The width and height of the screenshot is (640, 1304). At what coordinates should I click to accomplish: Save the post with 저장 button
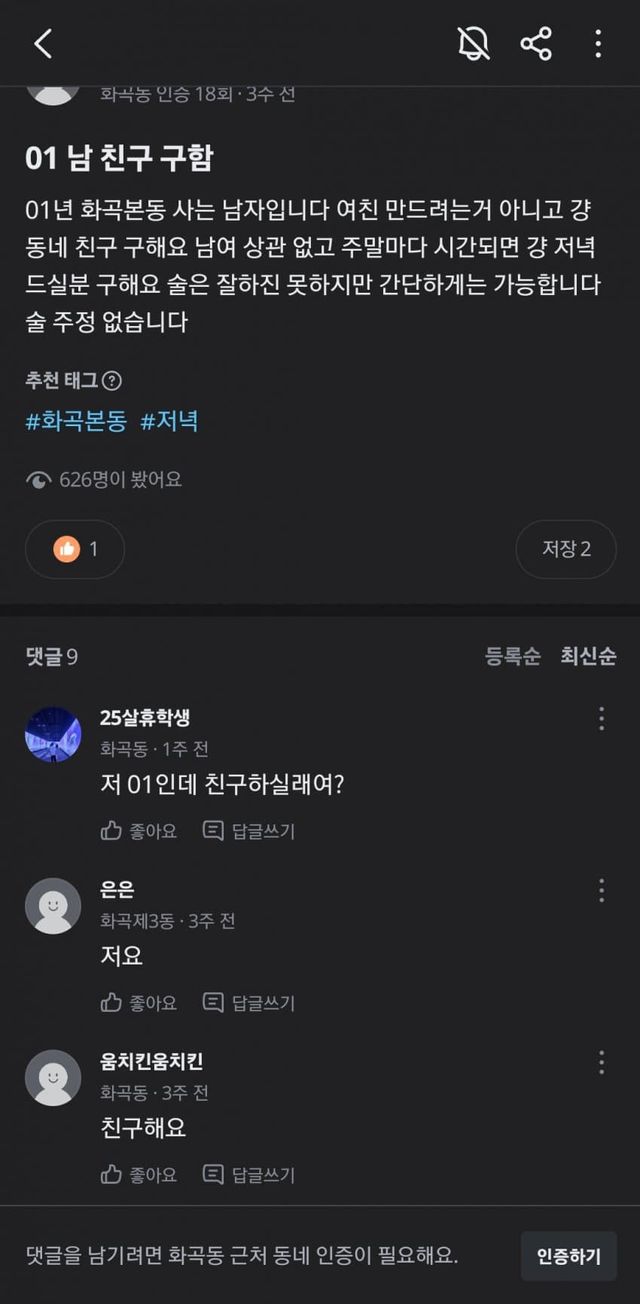coord(566,549)
